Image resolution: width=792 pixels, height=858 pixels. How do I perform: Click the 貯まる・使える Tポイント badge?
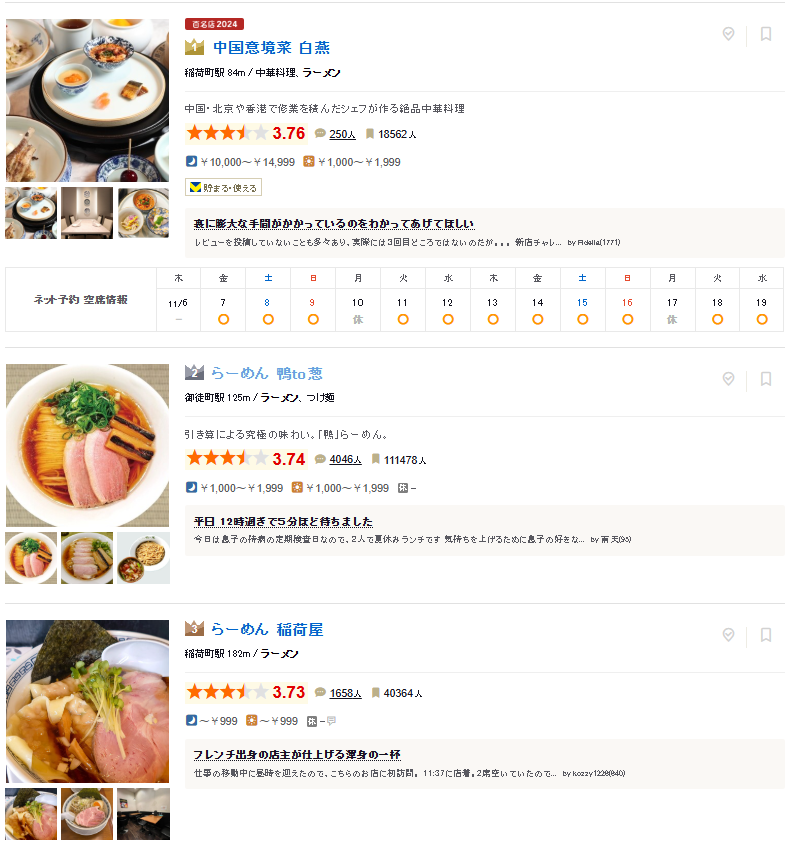[x=222, y=187]
